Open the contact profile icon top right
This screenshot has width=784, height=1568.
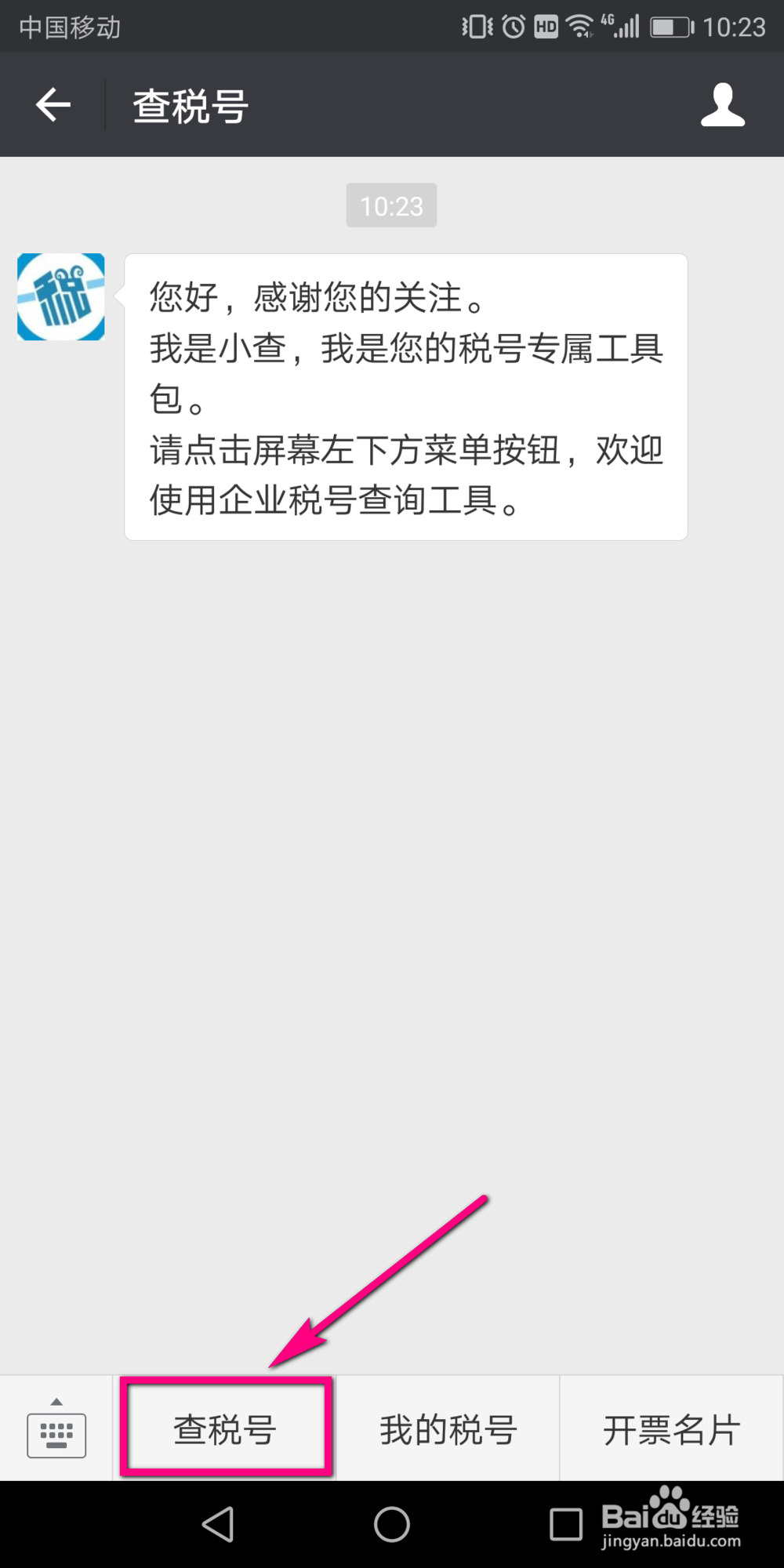click(x=722, y=104)
